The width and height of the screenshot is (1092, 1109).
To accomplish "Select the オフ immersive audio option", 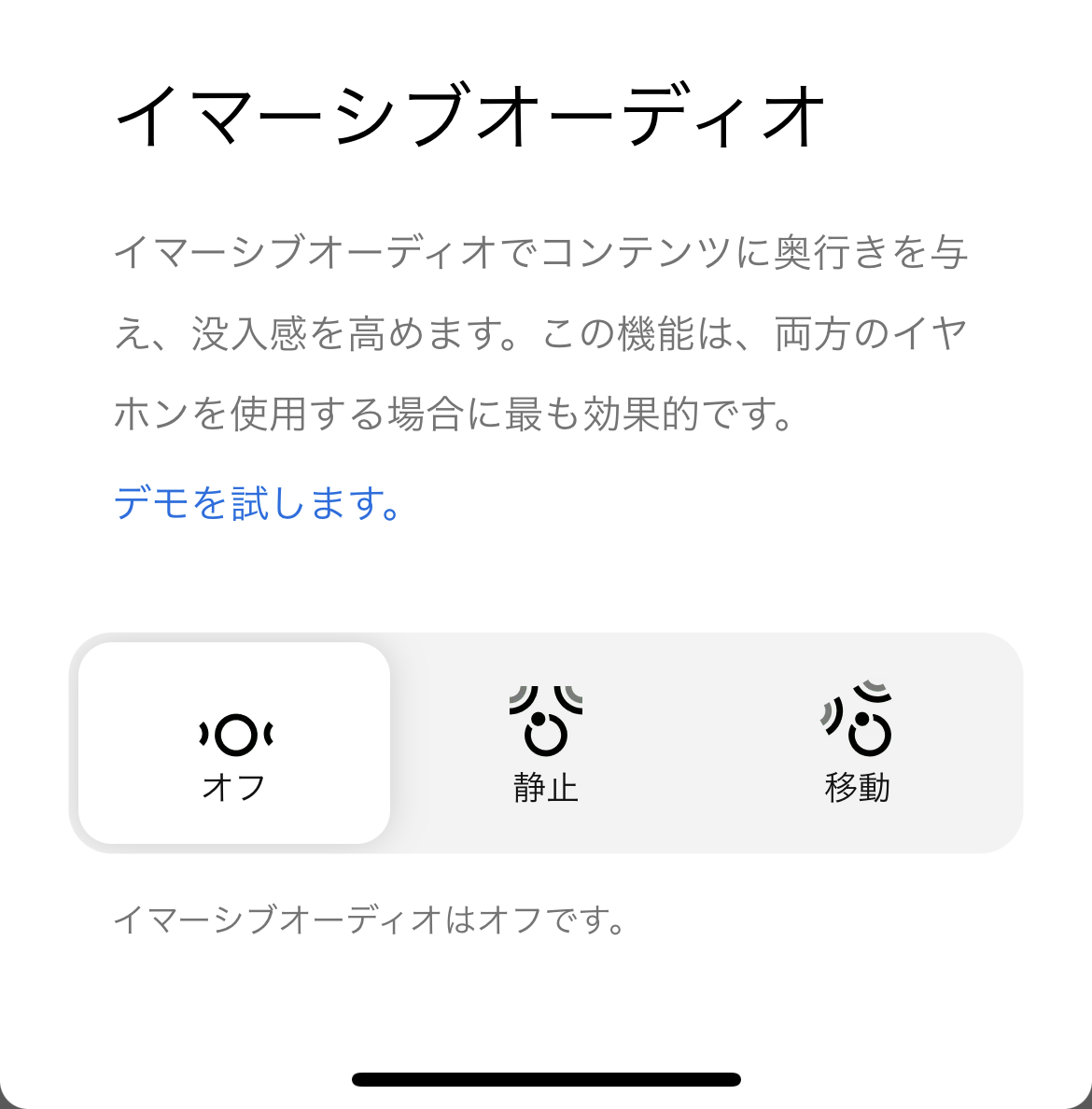I will click(234, 744).
